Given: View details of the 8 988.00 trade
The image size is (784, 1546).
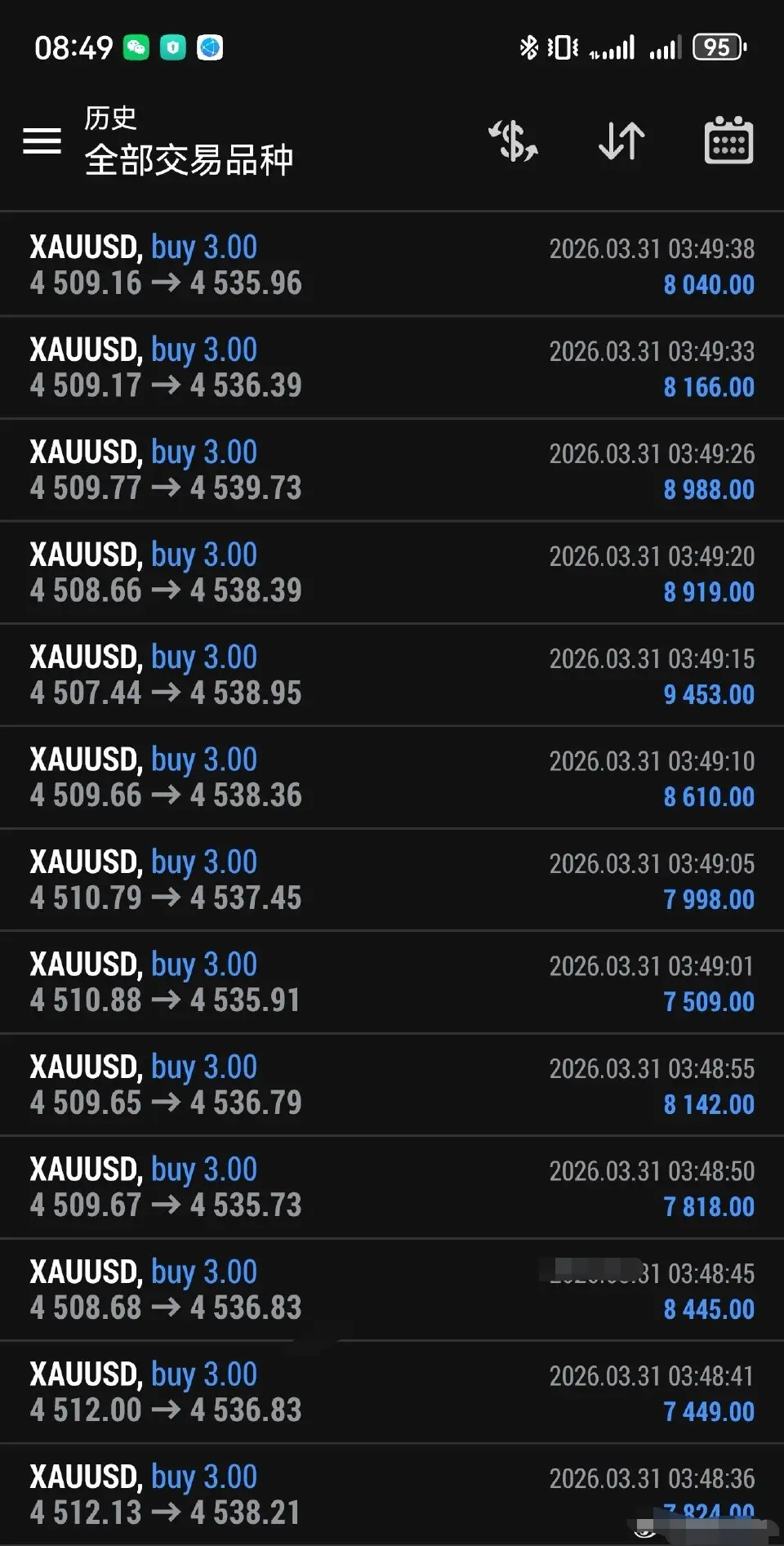Looking at the screenshot, I should 392,470.
